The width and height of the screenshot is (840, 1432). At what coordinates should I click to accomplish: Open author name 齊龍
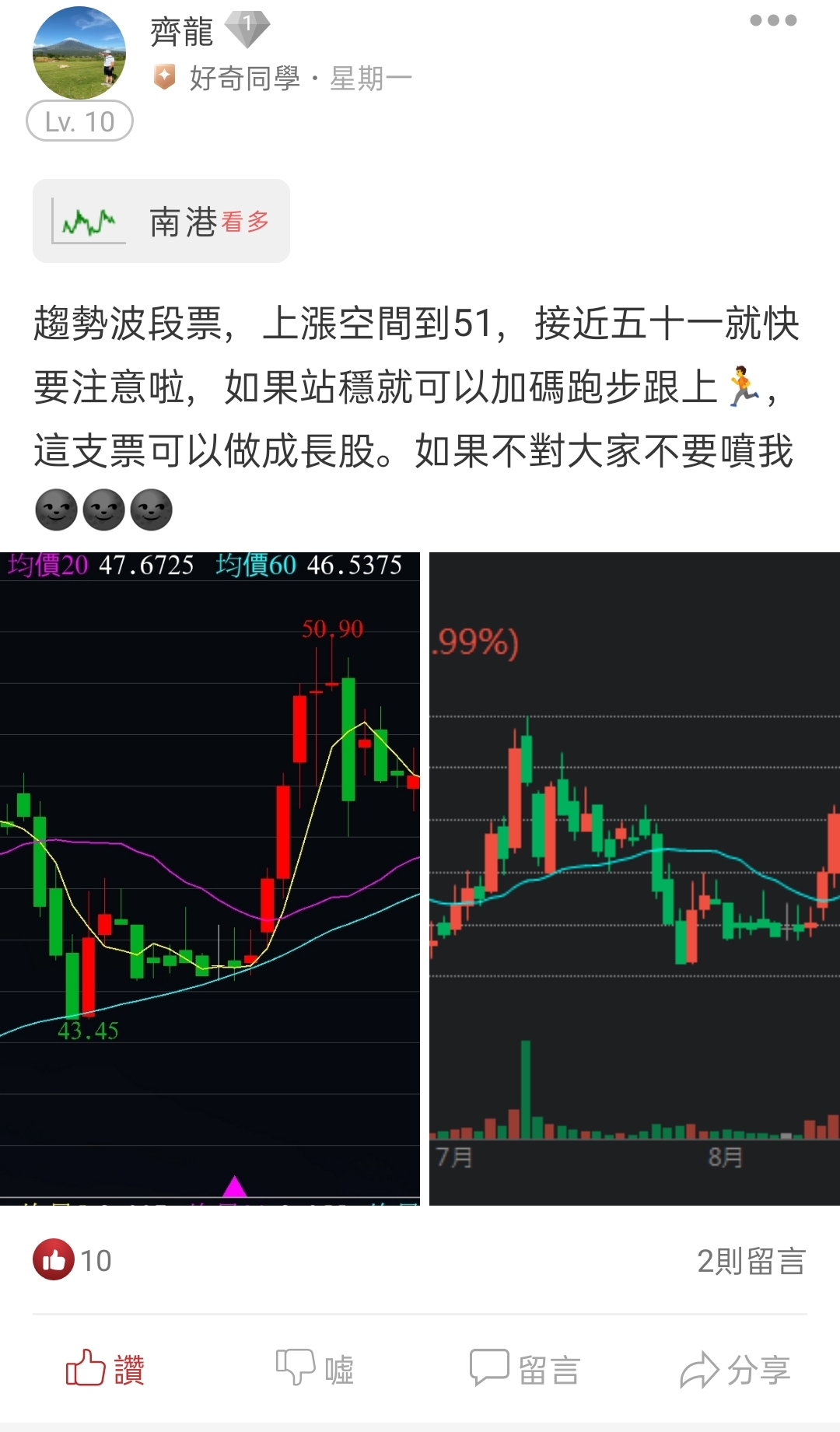[181, 32]
